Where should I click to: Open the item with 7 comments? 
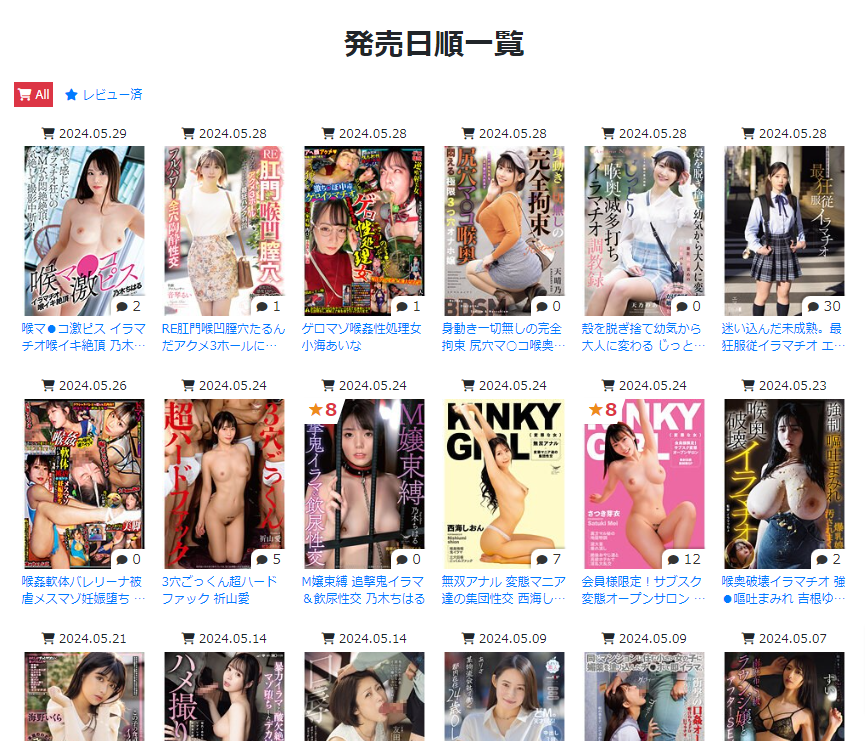[504, 484]
